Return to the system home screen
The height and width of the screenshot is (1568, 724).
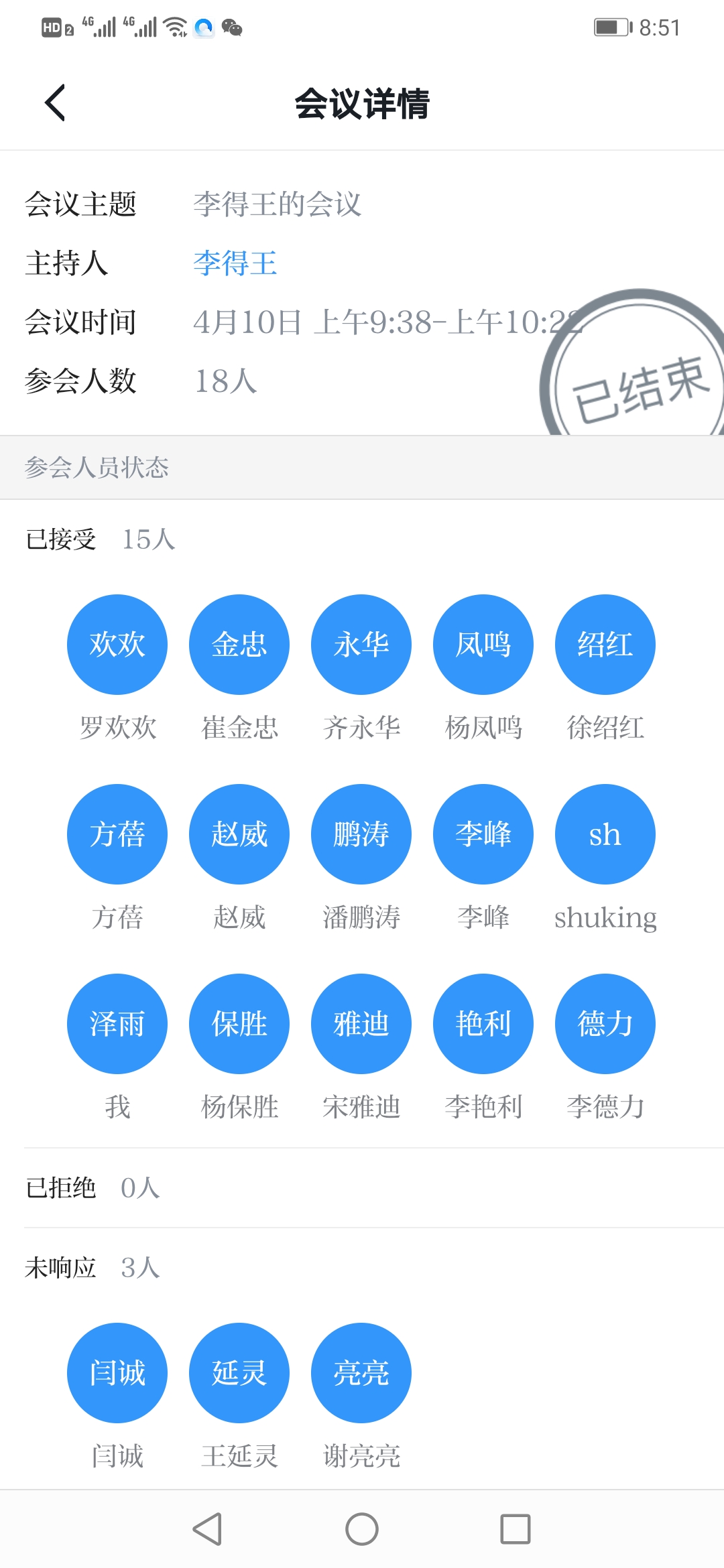[362, 1529]
